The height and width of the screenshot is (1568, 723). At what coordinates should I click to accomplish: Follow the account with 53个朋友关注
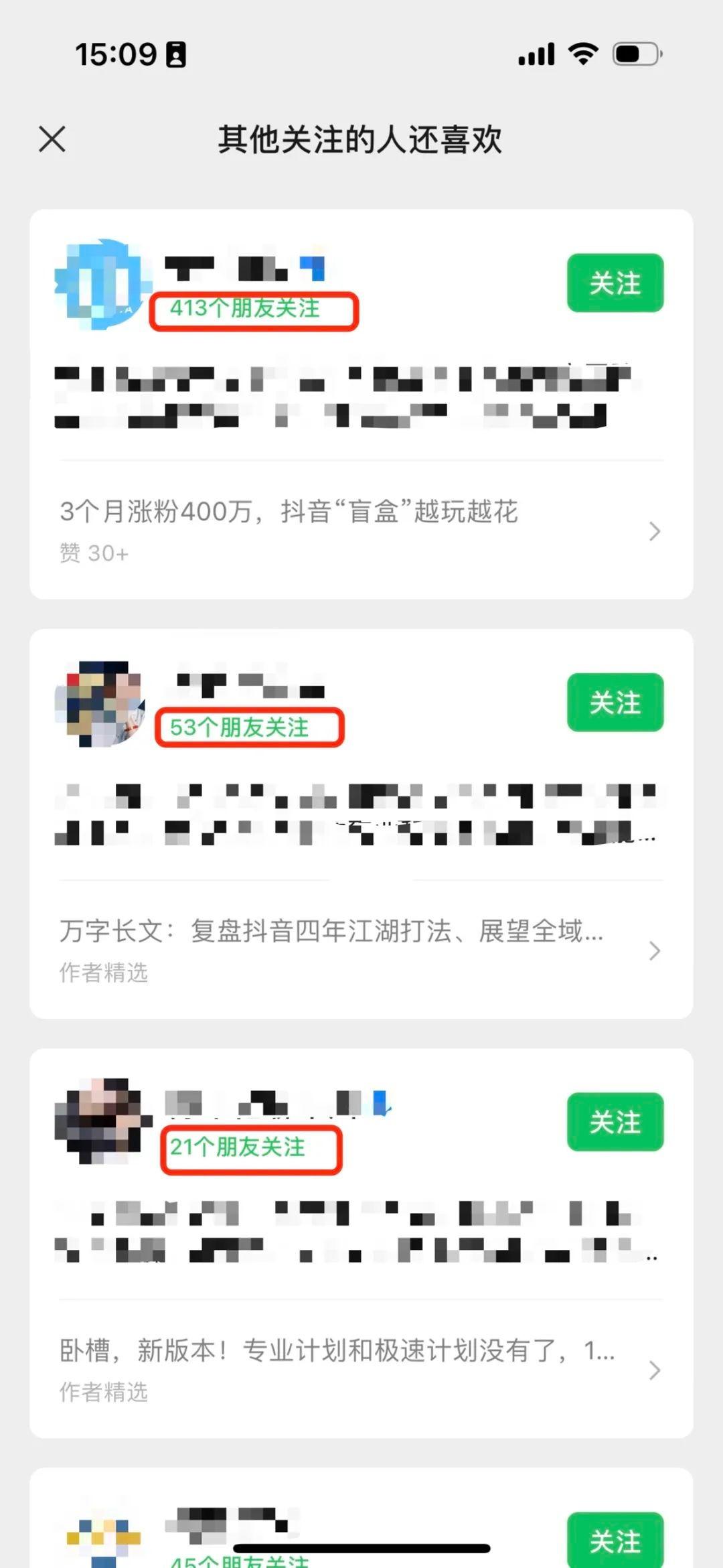point(615,703)
